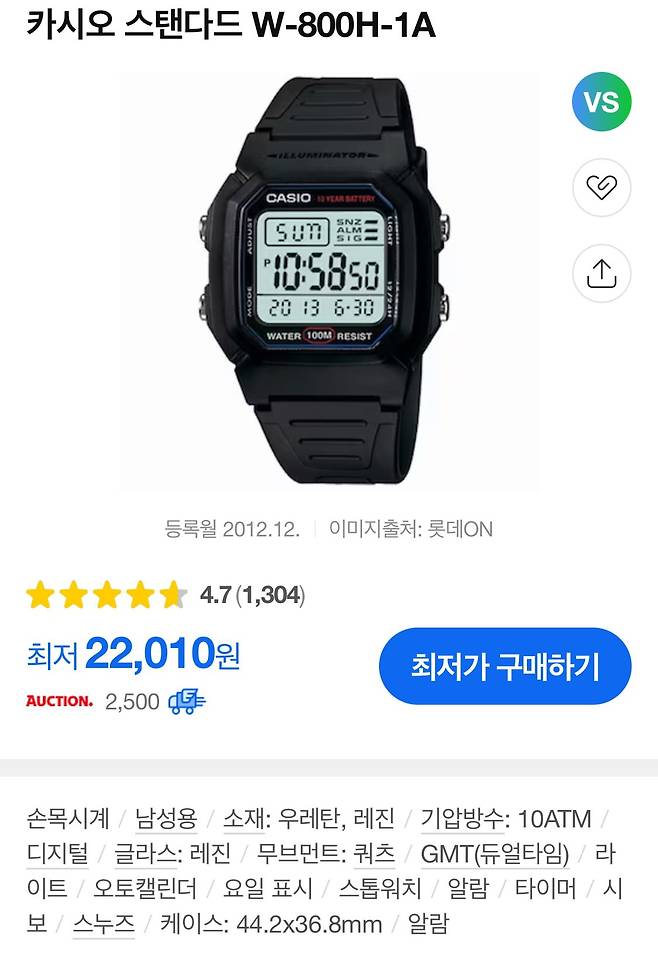Add this watch to wishlist
The width and height of the screenshot is (658, 956).
pos(601,188)
